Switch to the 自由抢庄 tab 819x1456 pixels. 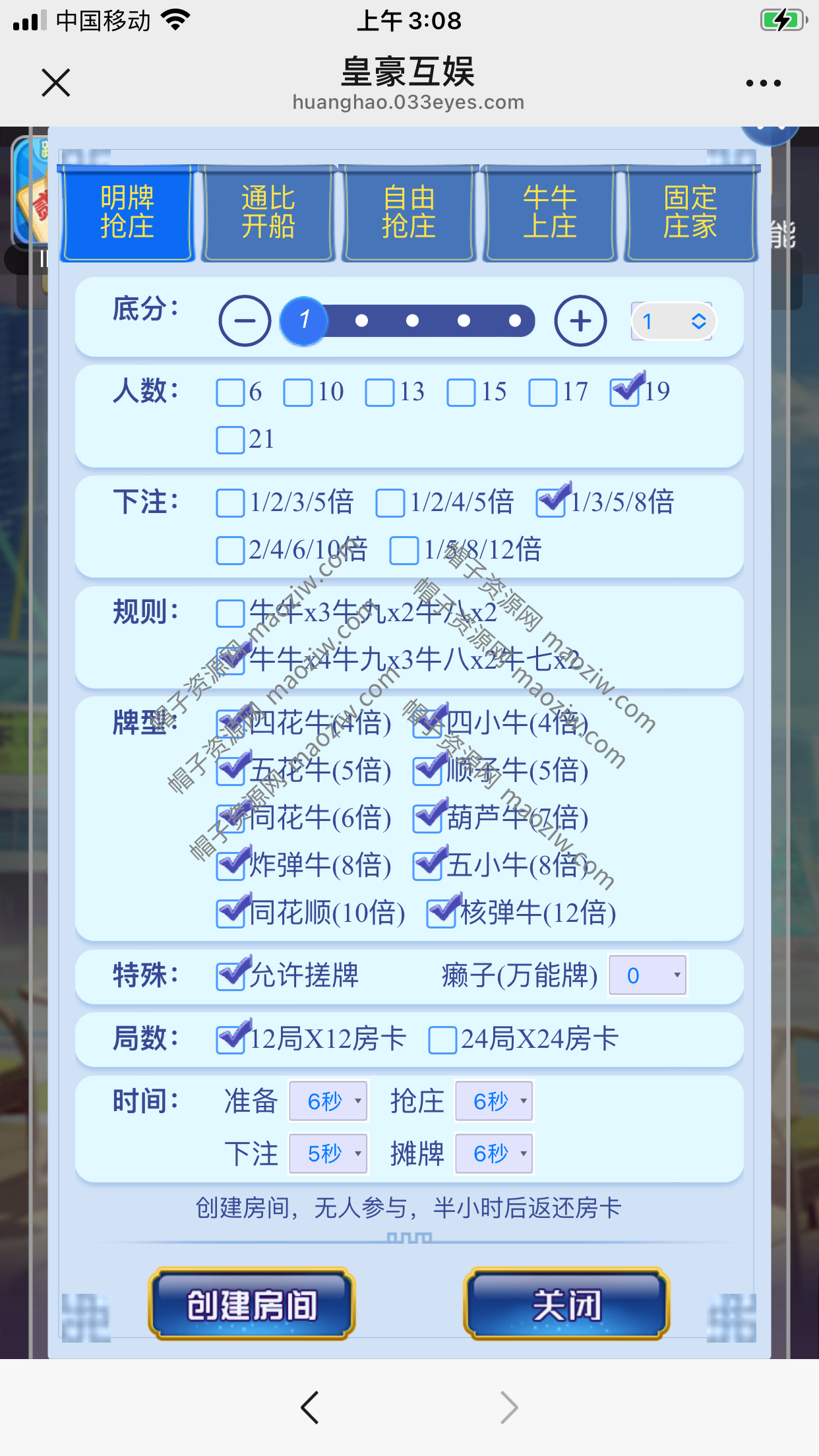pyautogui.click(x=409, y=213)
